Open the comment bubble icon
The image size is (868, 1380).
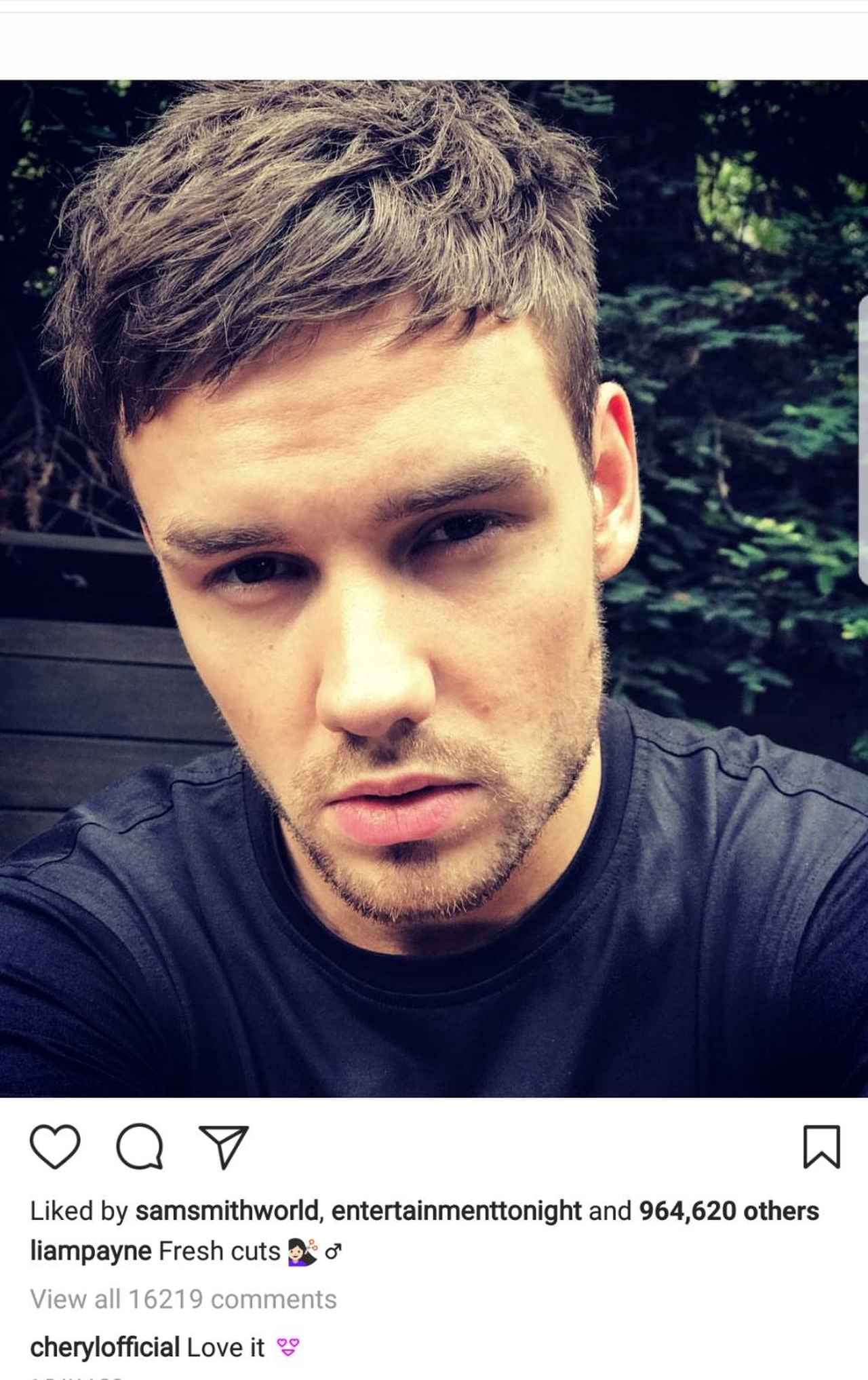click(x=140, y=1147)
